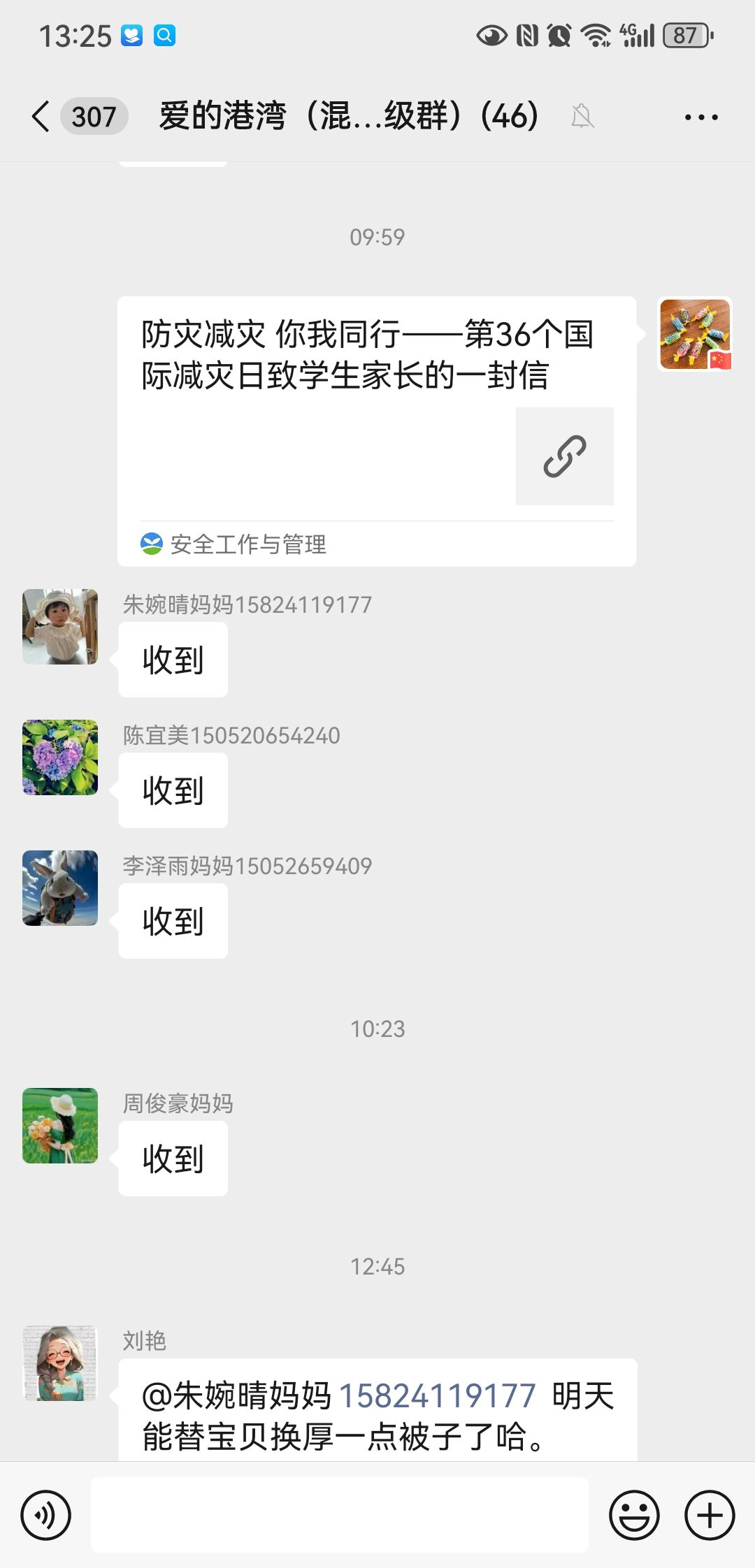Open the group chat overflow menu

pyautogui.click(x=700, y=117)
